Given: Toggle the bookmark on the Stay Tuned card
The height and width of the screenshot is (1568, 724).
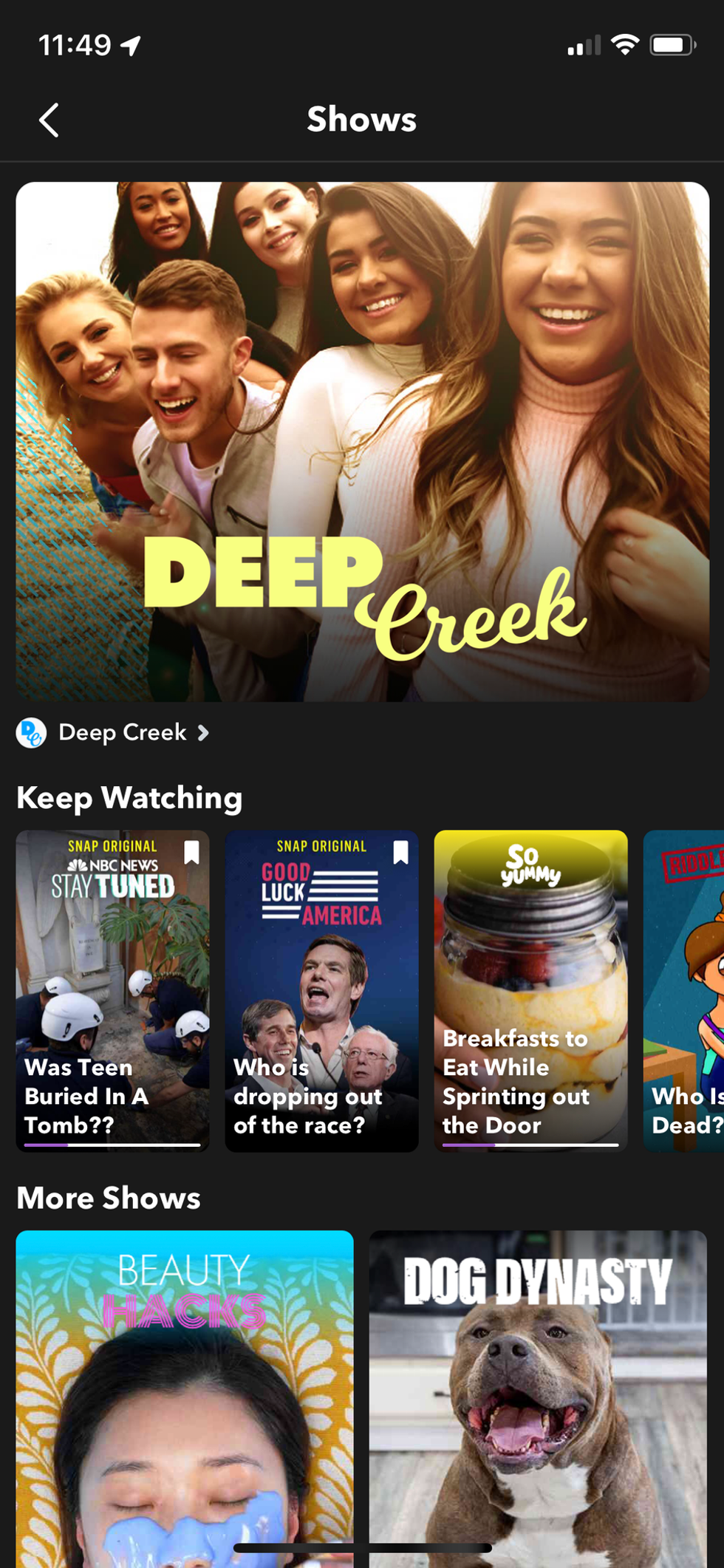Looking at the screenshot, I should 192,852.
